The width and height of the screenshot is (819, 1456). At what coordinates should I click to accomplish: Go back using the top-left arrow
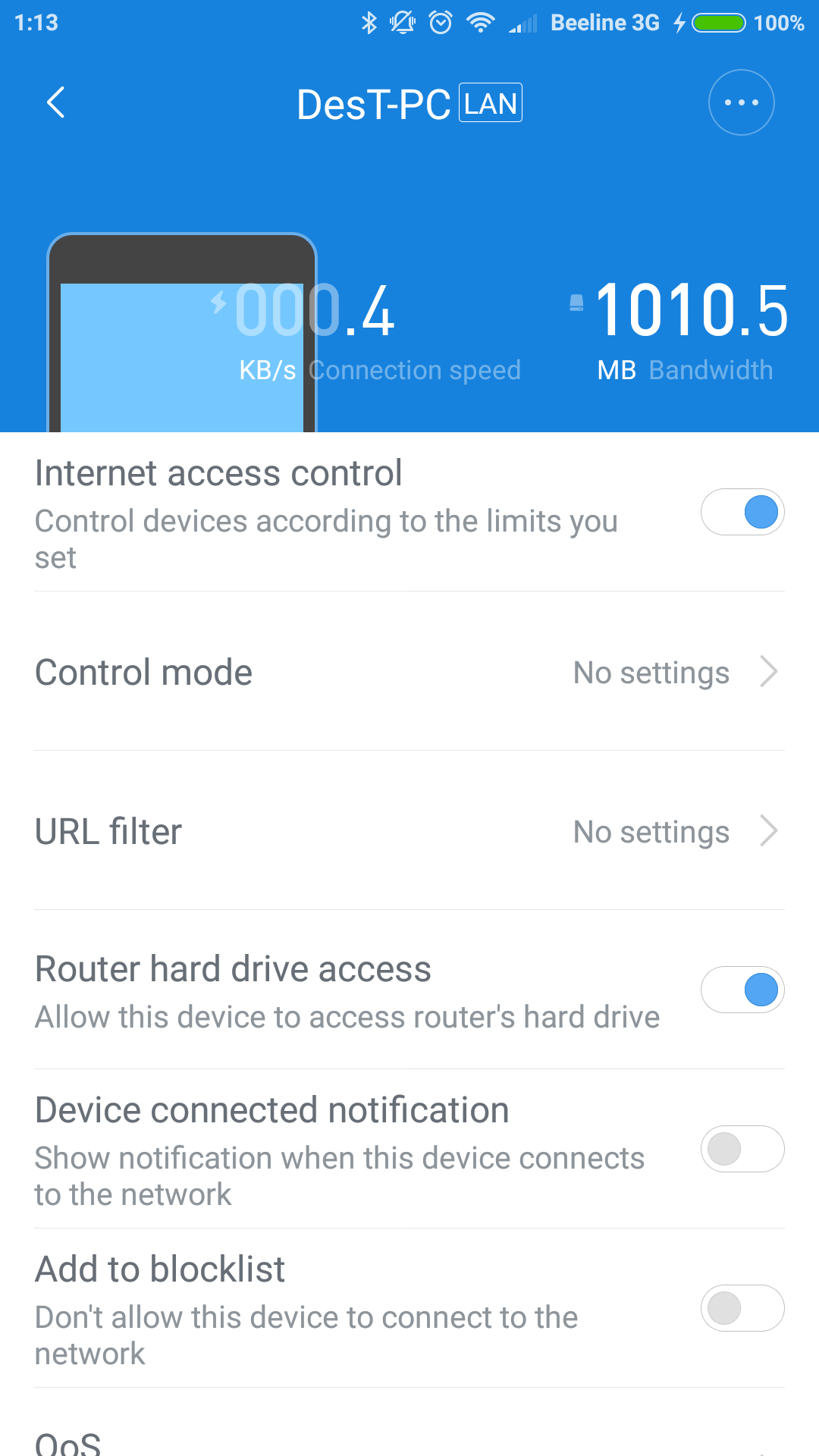[55, 102]
